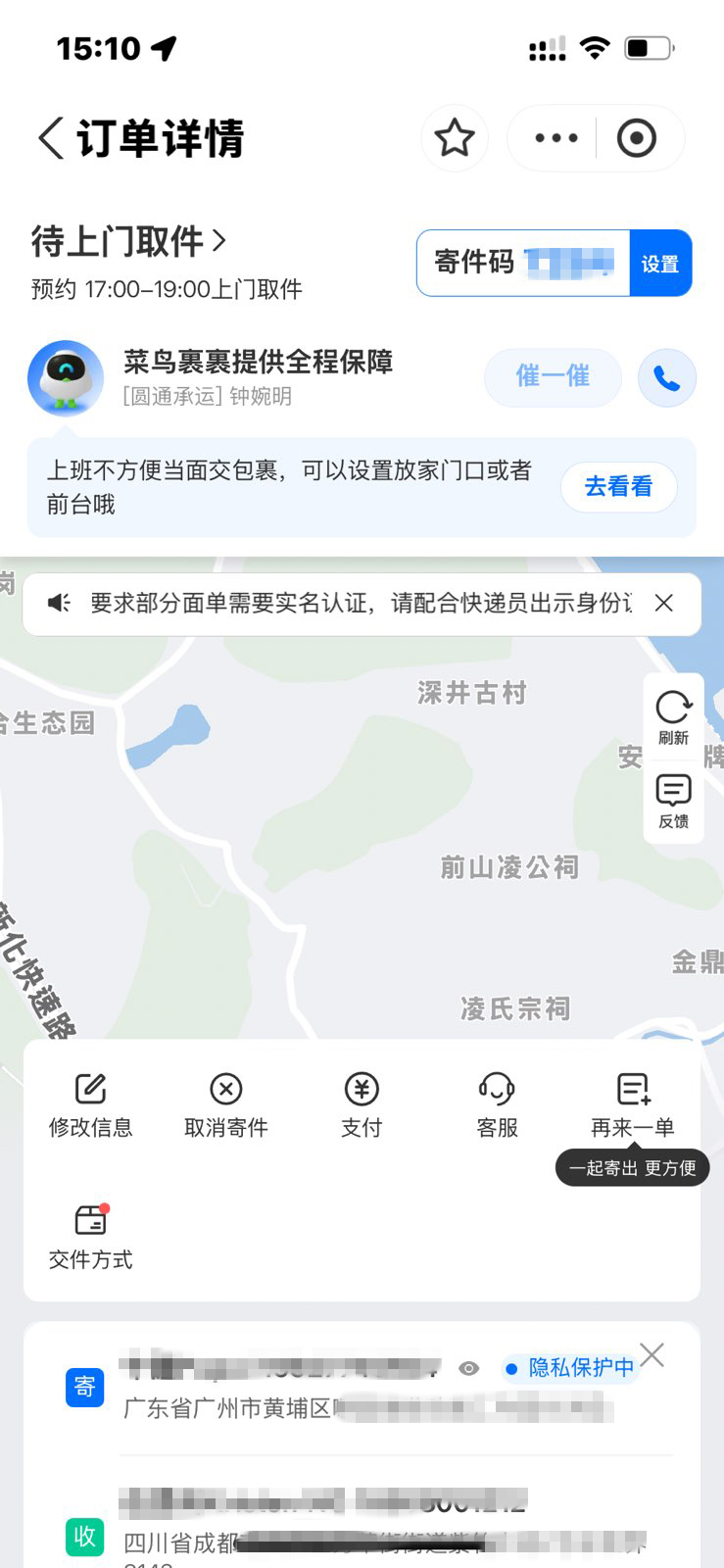724x1568 pixels.
Task: Tap 去看看 for doorstep drop-off setup
Action: coord(618,486)
